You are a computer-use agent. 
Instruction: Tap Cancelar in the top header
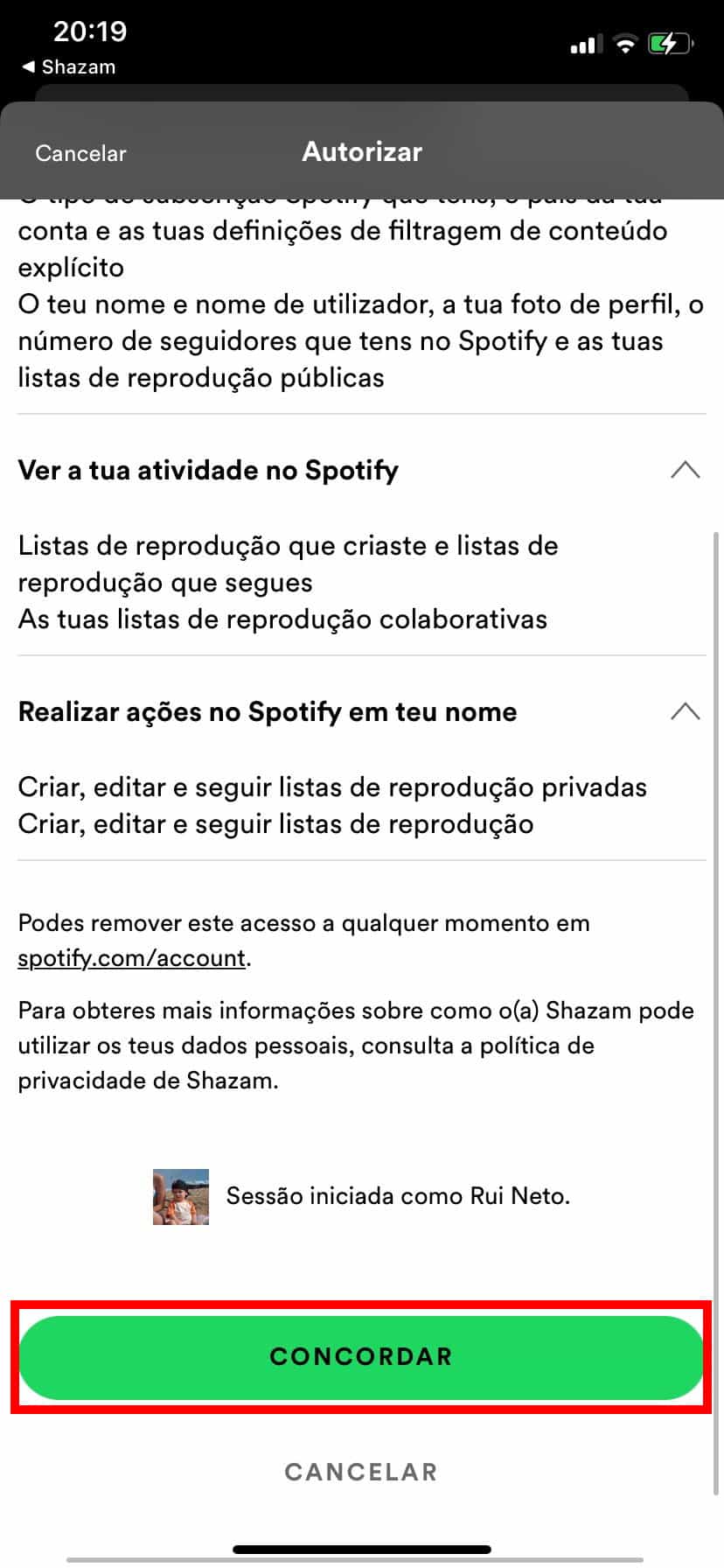click(x=80, y=153)
